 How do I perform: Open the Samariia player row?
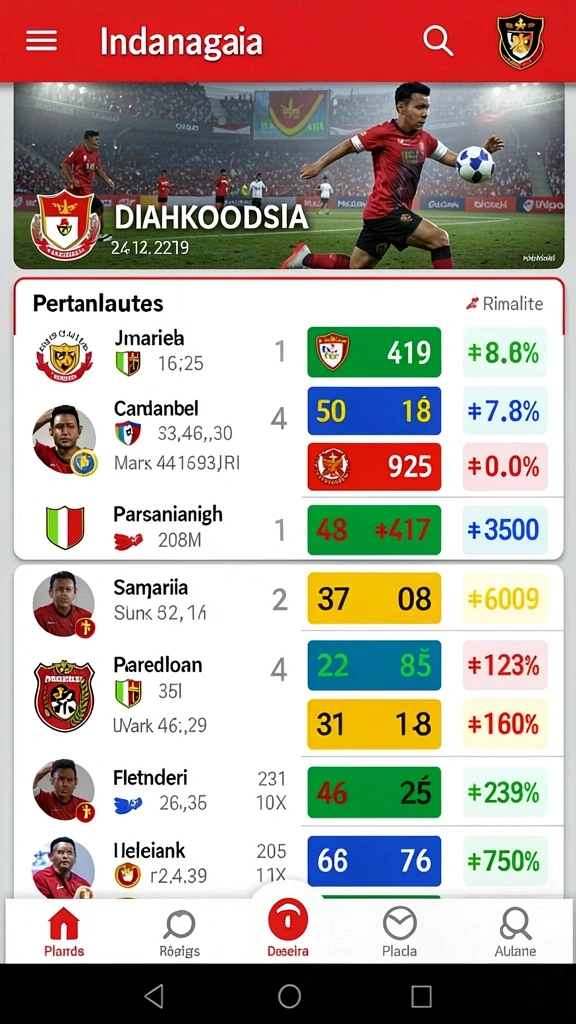pyautogui.click(x=289, y=598)
